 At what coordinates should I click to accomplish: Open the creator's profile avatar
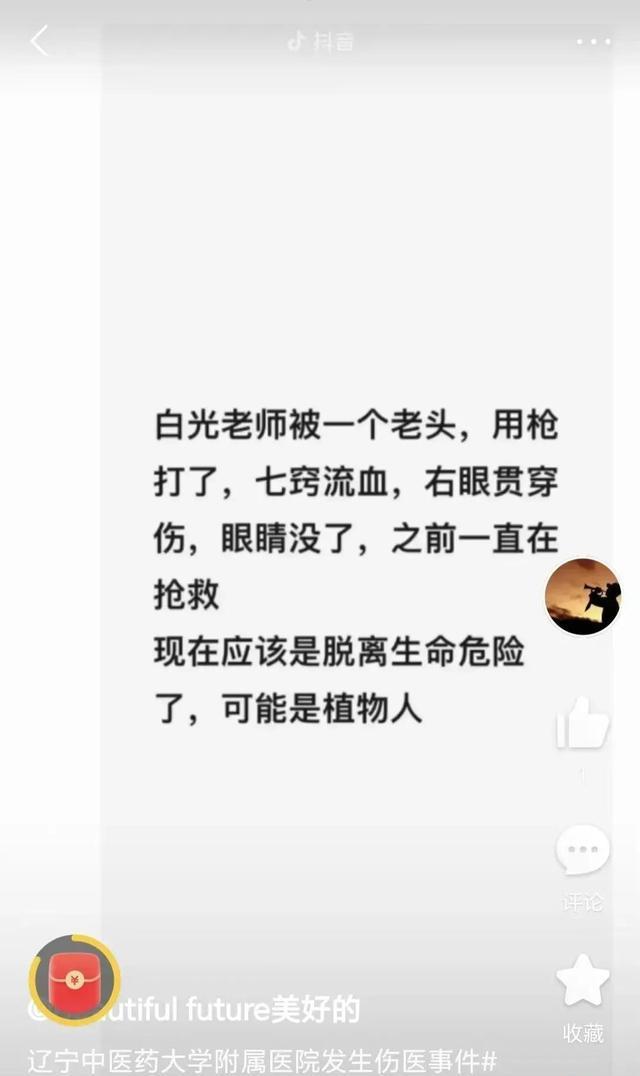coord(582,596)
